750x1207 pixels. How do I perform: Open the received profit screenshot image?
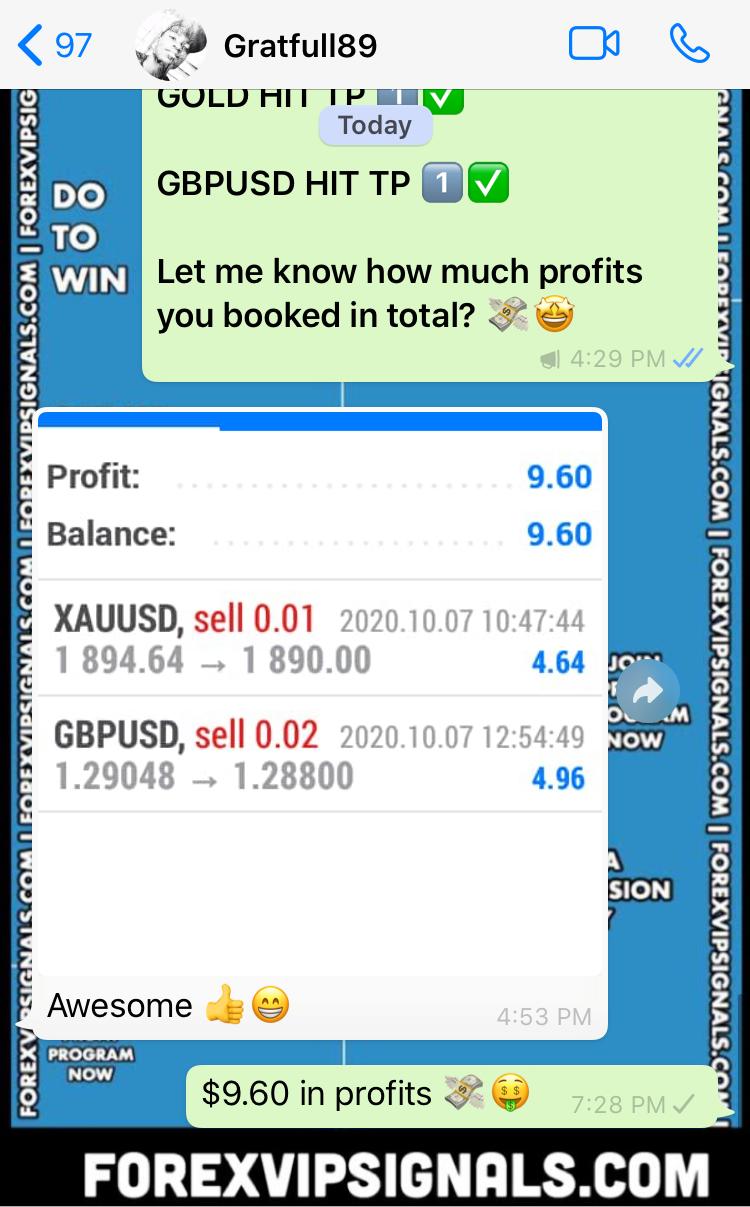tap(320, 690)
